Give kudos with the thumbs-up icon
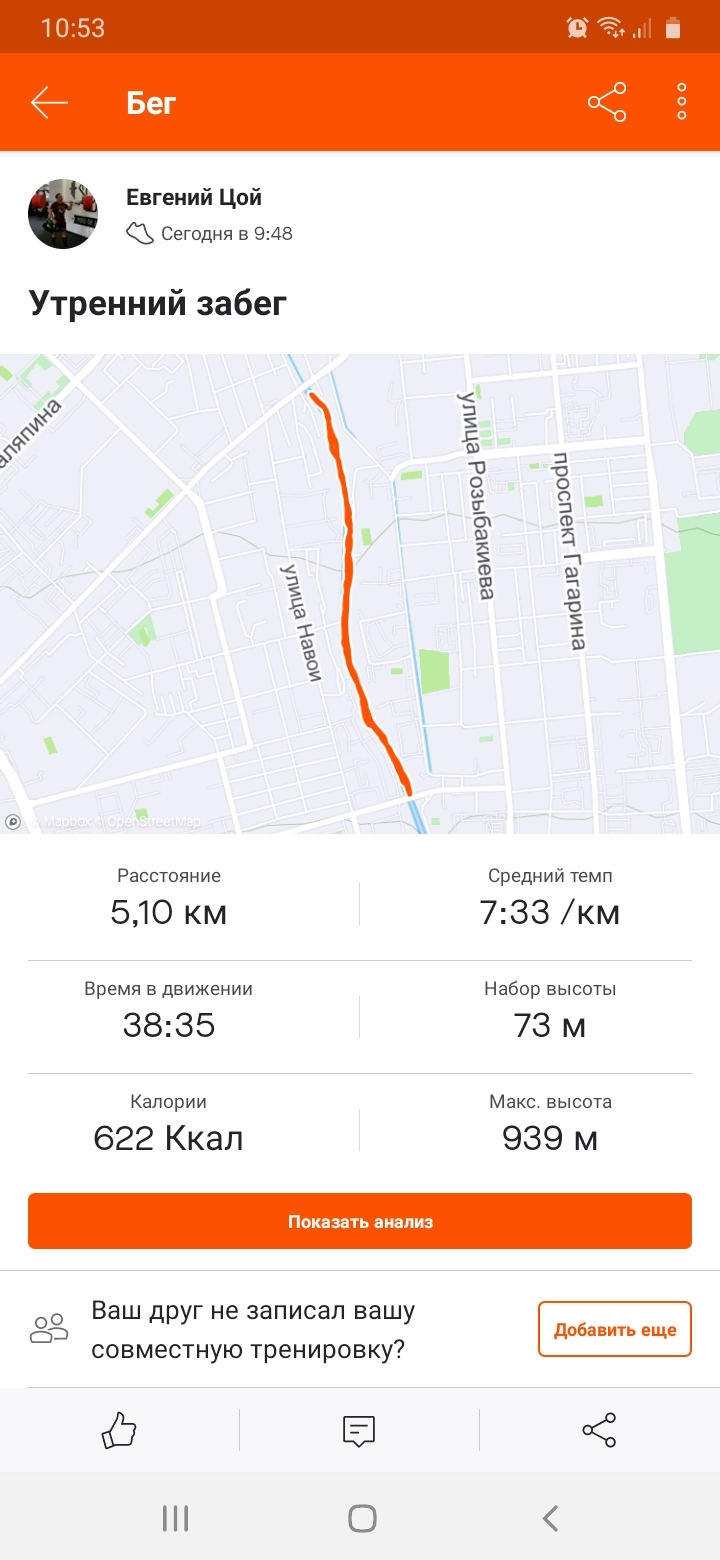 119,1430
